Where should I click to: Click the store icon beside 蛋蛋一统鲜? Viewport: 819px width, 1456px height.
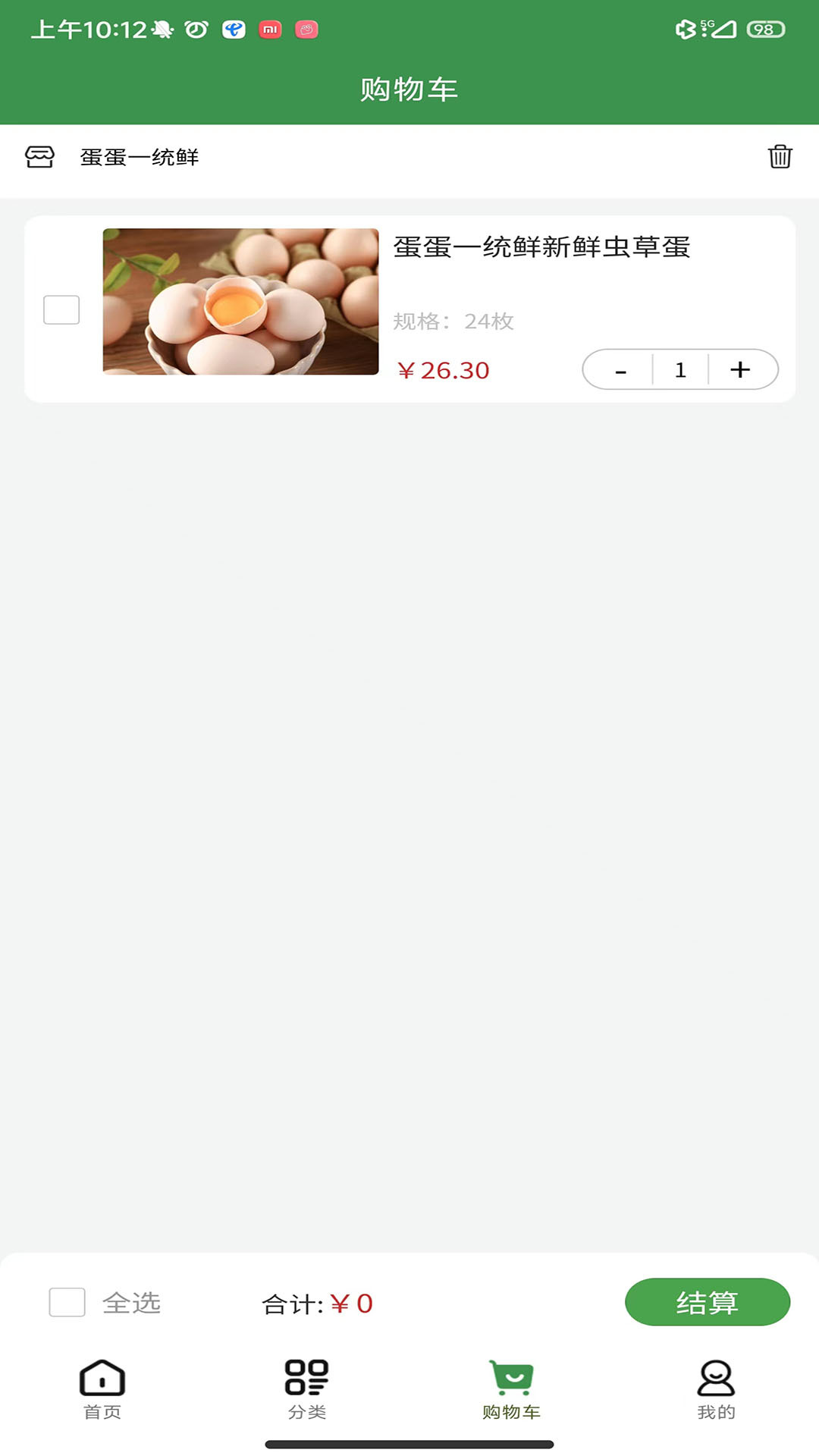pos(39,157)
